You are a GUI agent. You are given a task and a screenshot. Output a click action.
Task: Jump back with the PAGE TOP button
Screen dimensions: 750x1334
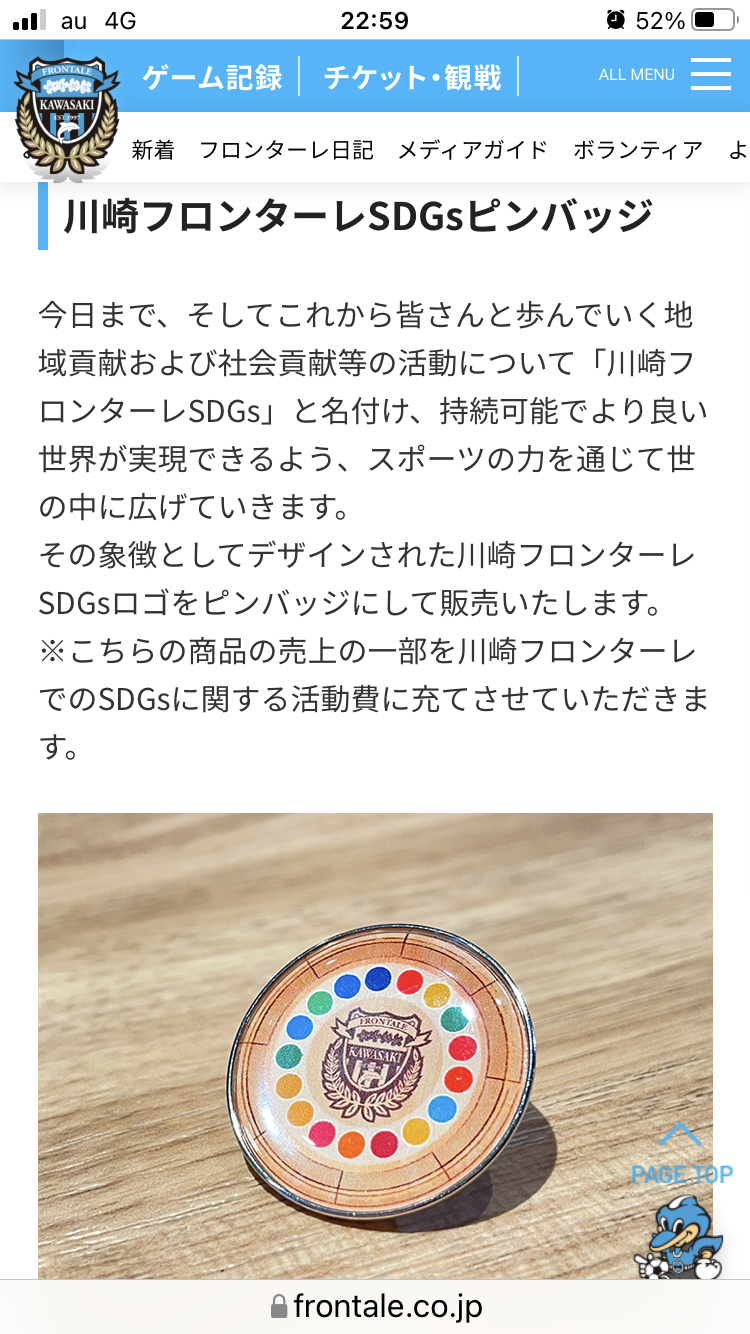pyautogui.click(x=681, y=1155)
